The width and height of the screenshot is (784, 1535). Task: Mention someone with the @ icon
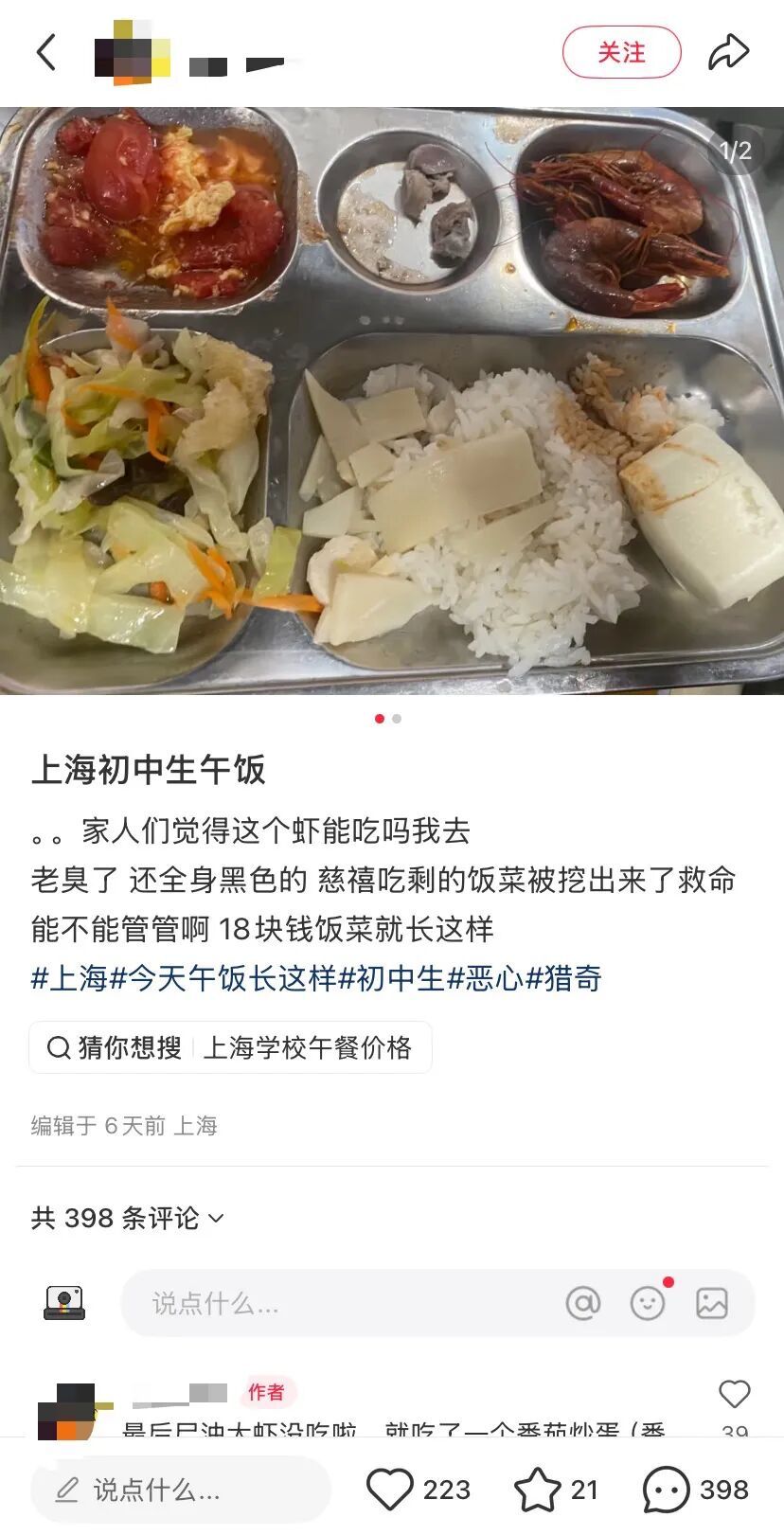click(583, 1304)
